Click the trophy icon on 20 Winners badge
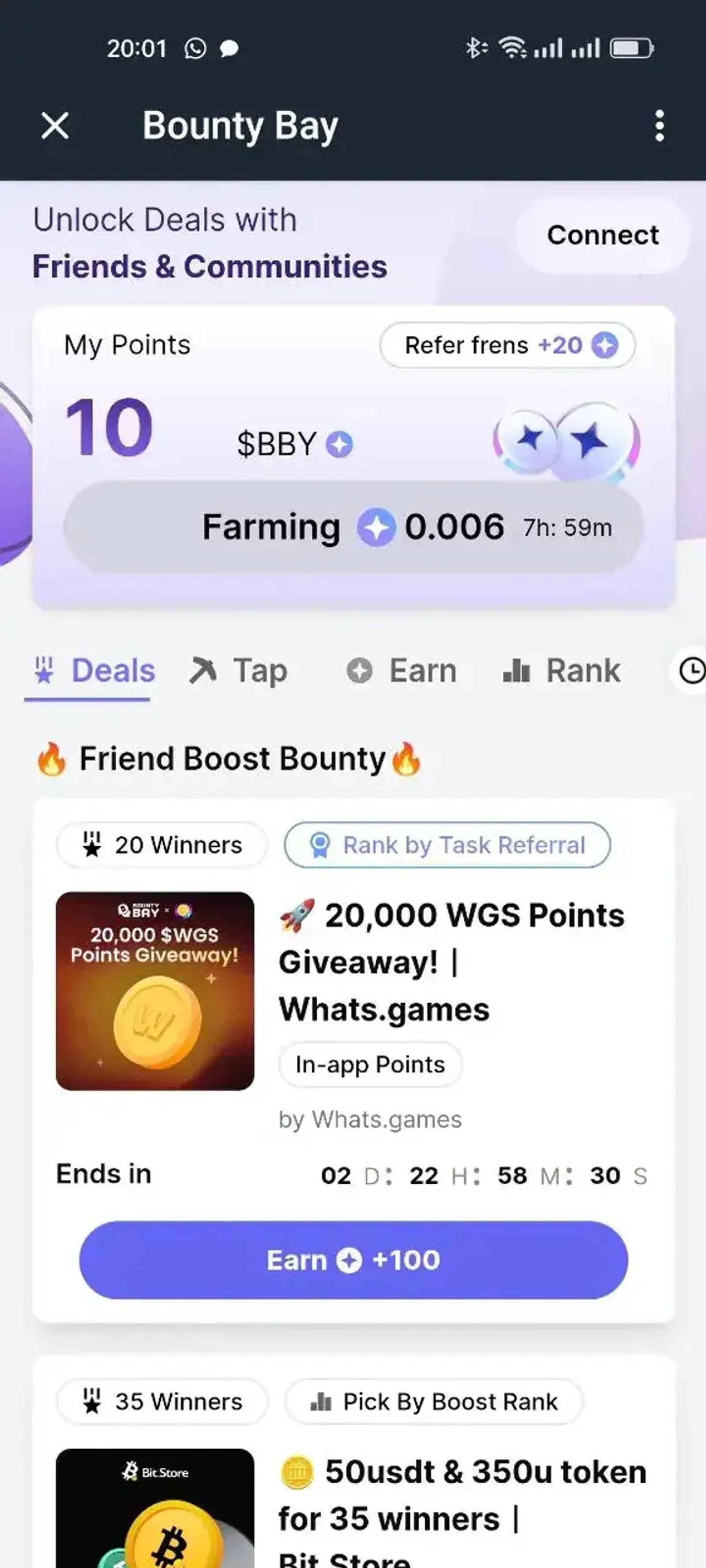The height and width of the screenshot is (1568, 706). [91, 845]
